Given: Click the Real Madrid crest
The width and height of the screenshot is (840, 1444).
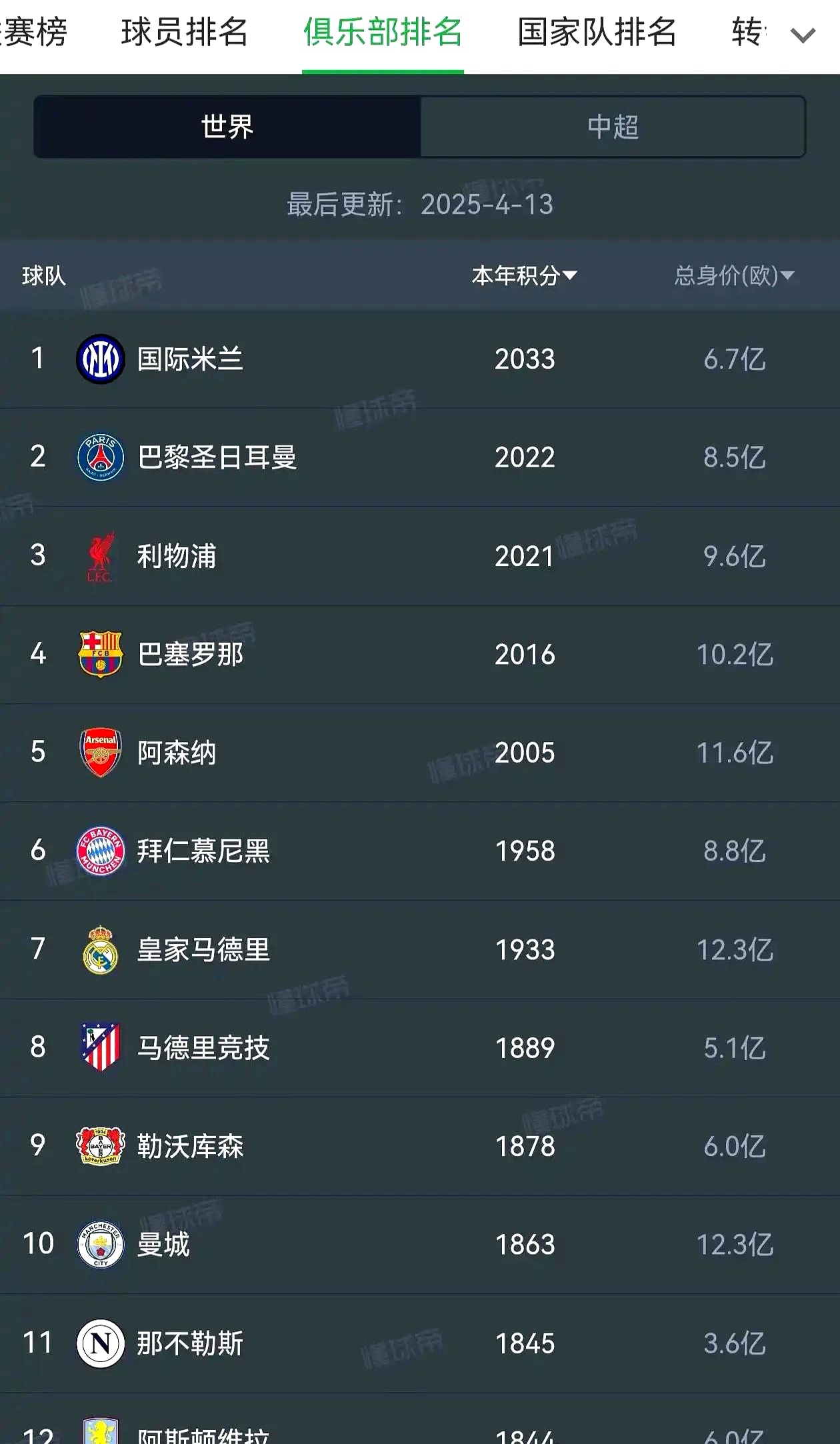Looking at the screenshot, I should pos(100,951).
